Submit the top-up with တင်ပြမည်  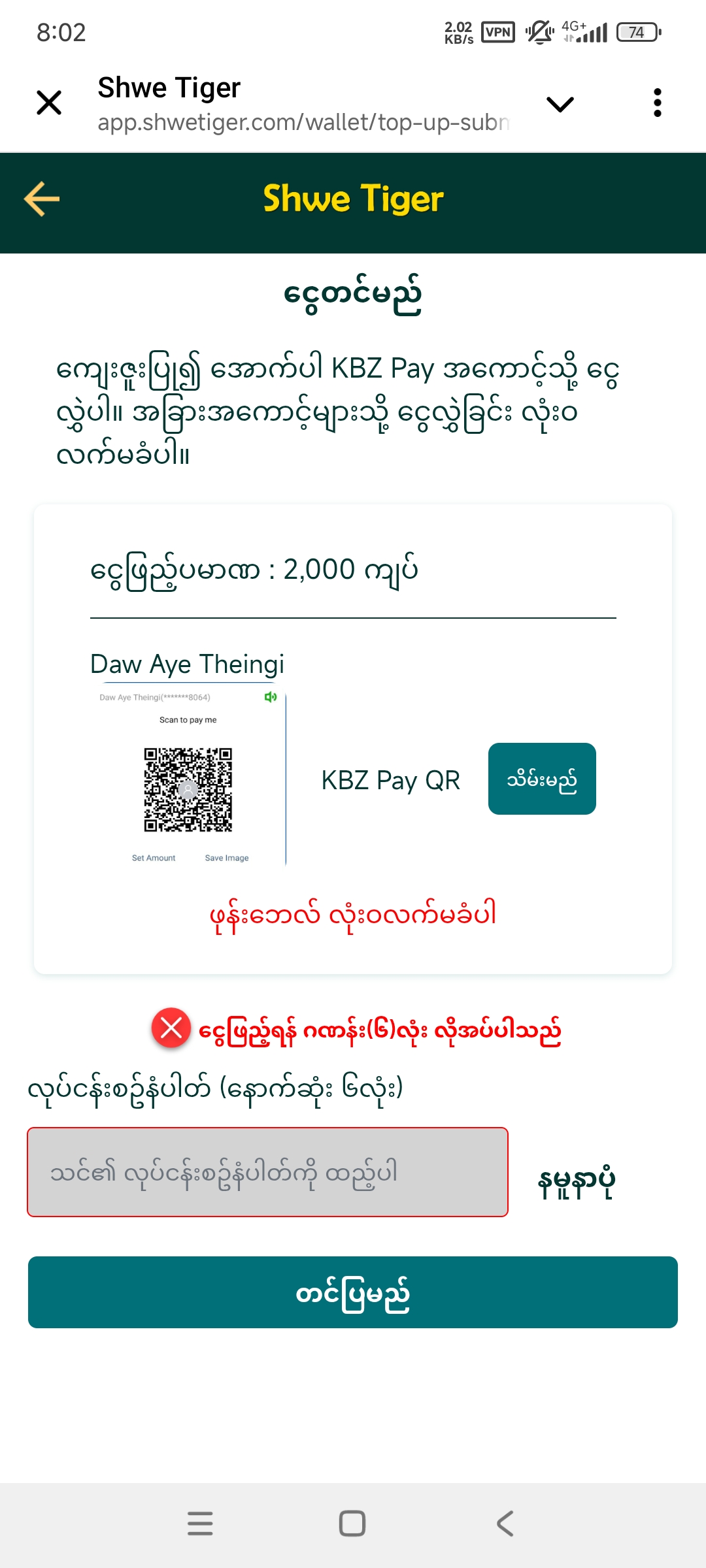click(353, 1292)
